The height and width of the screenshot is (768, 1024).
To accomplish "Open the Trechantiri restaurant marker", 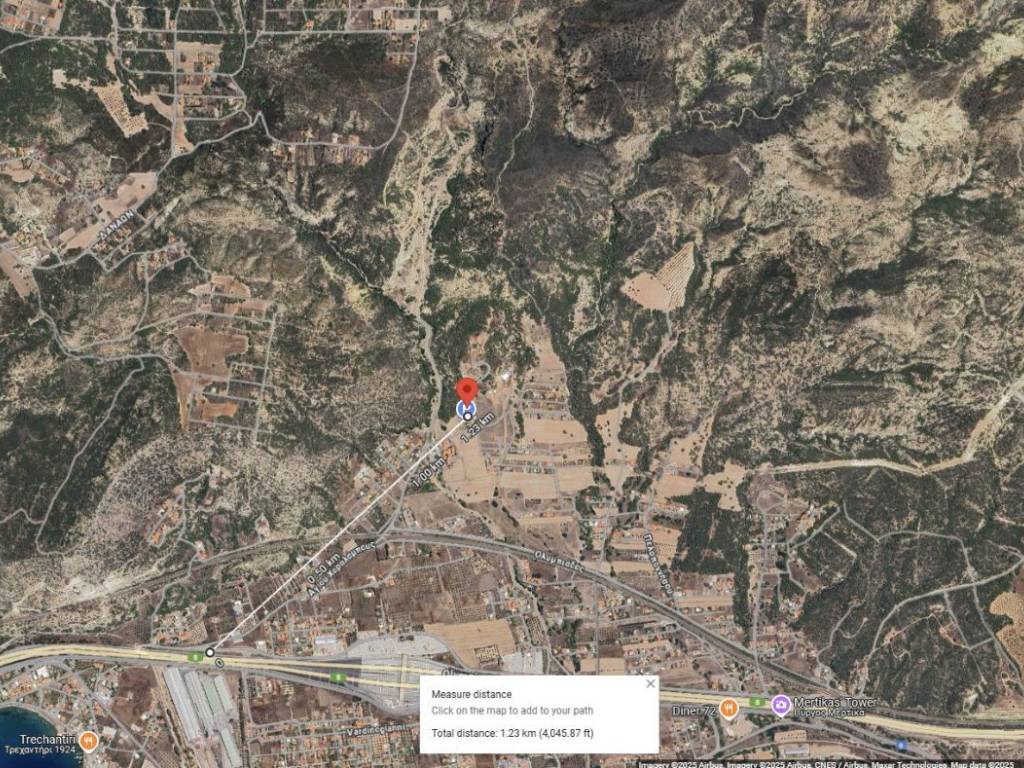I will [x=88, y=741].
